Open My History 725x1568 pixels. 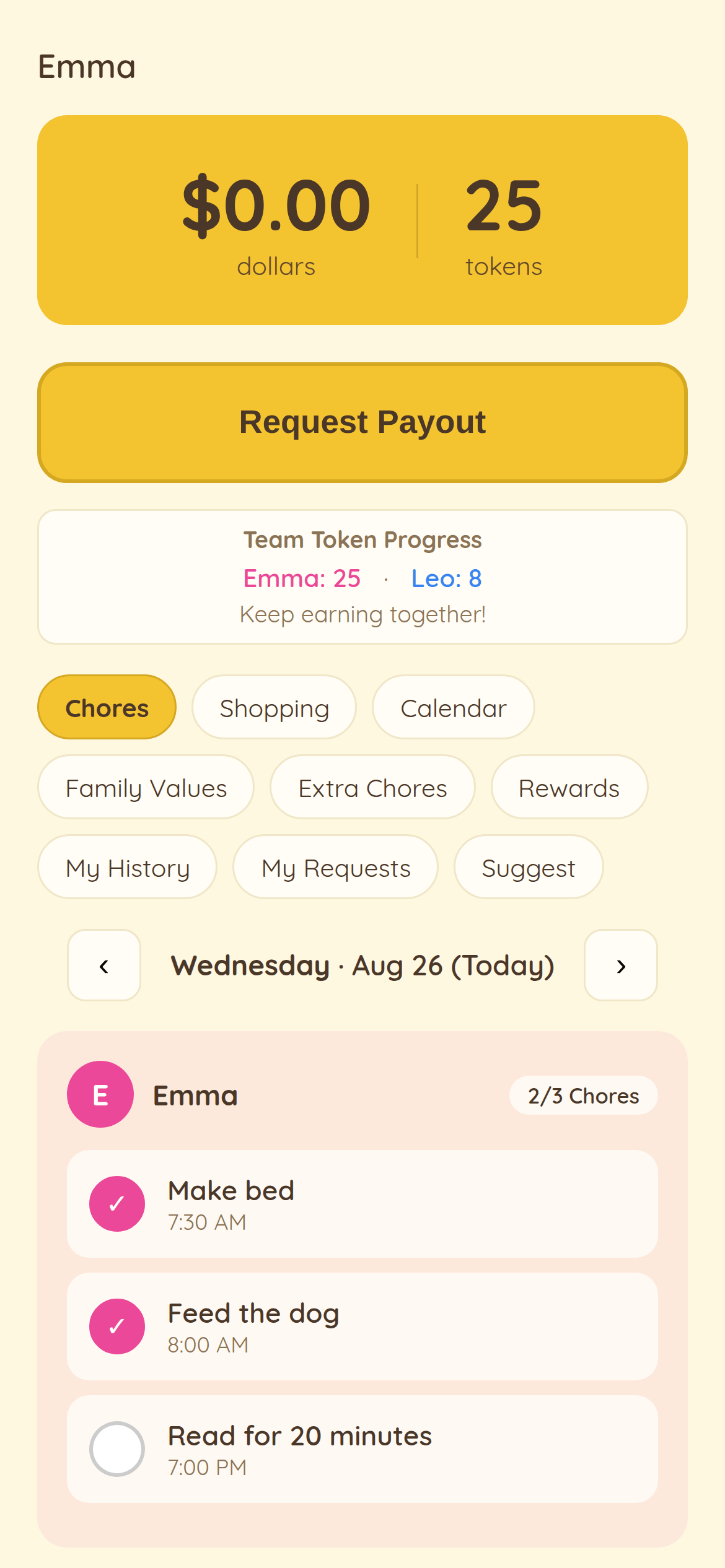point(128,867)
